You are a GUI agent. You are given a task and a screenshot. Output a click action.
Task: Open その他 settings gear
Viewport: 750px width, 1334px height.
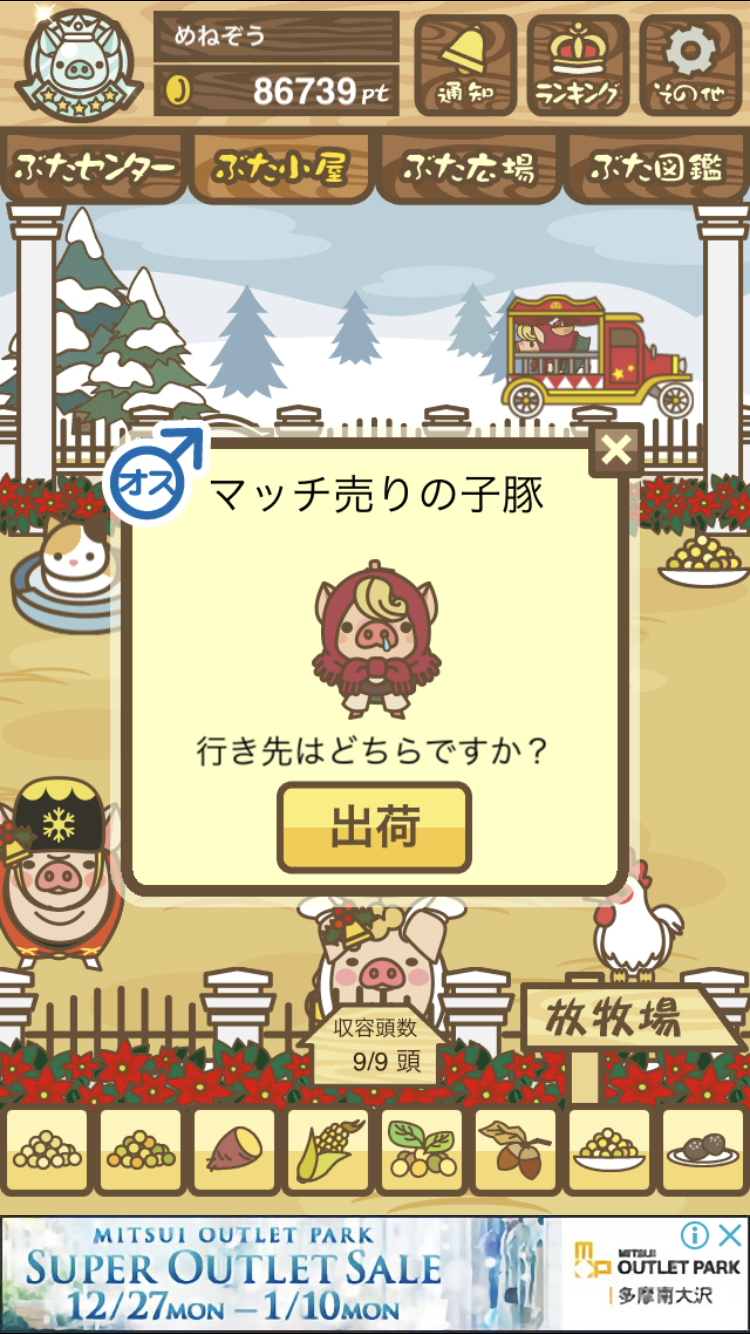coord(692,65)
